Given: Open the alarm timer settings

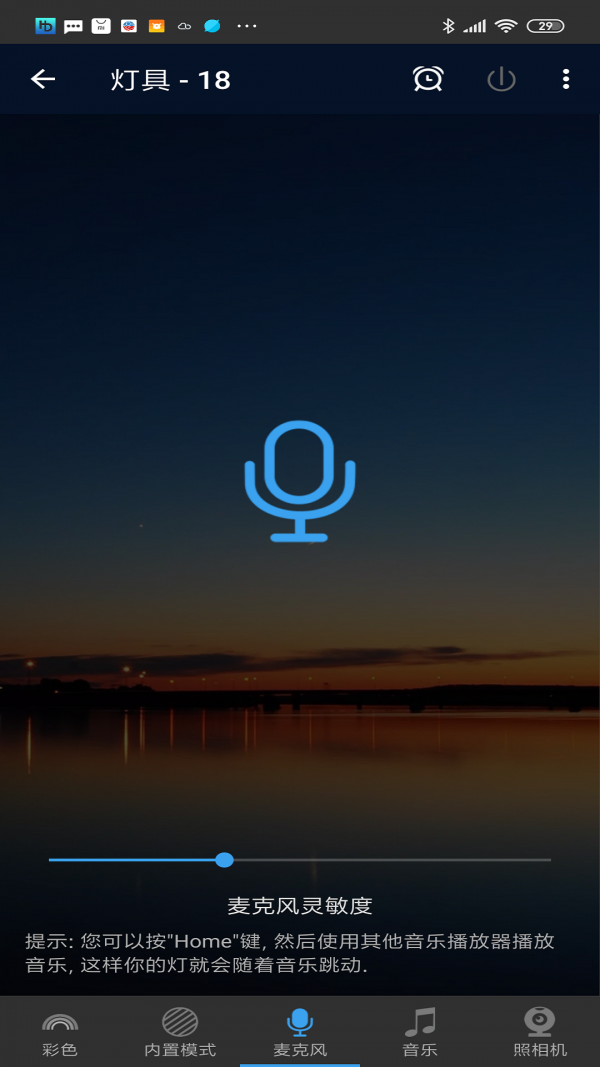Looking at the screenshot, I should coord(428,79).
